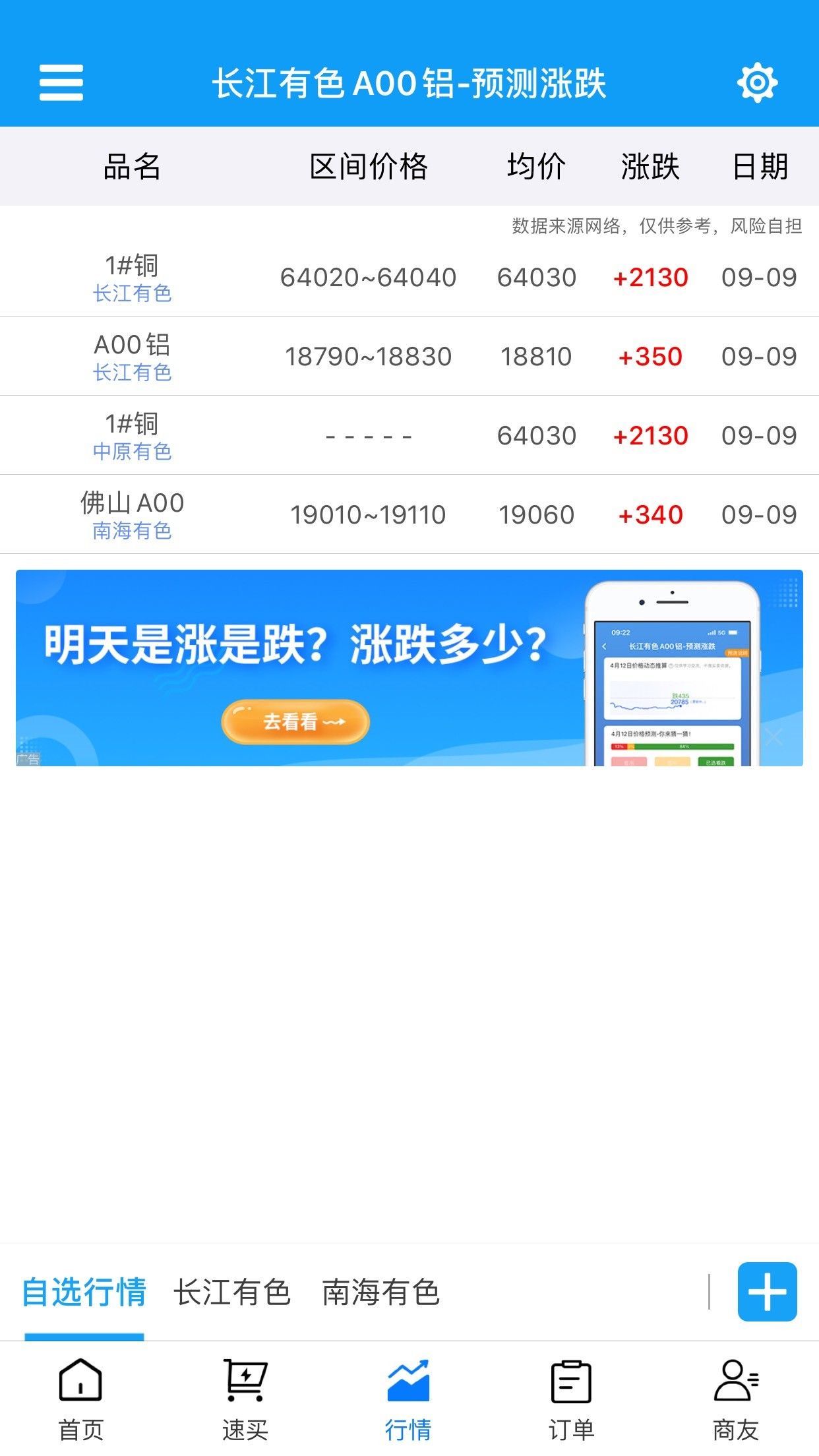Screen dimensions: 819x1456
Task: Go to the 首页 tab
Action: [80, 1399]
